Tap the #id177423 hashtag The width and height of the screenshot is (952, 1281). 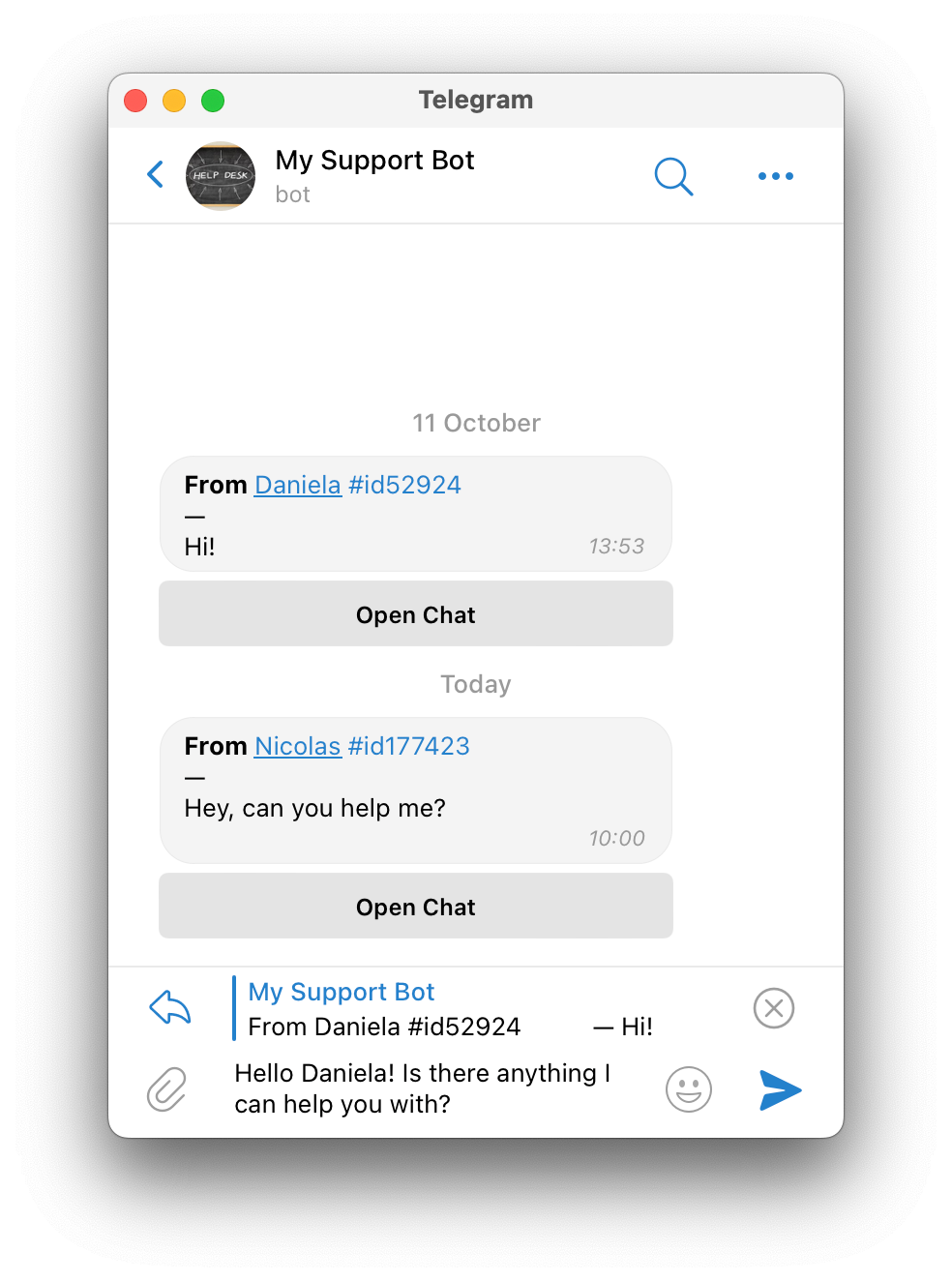click(409, 746)
